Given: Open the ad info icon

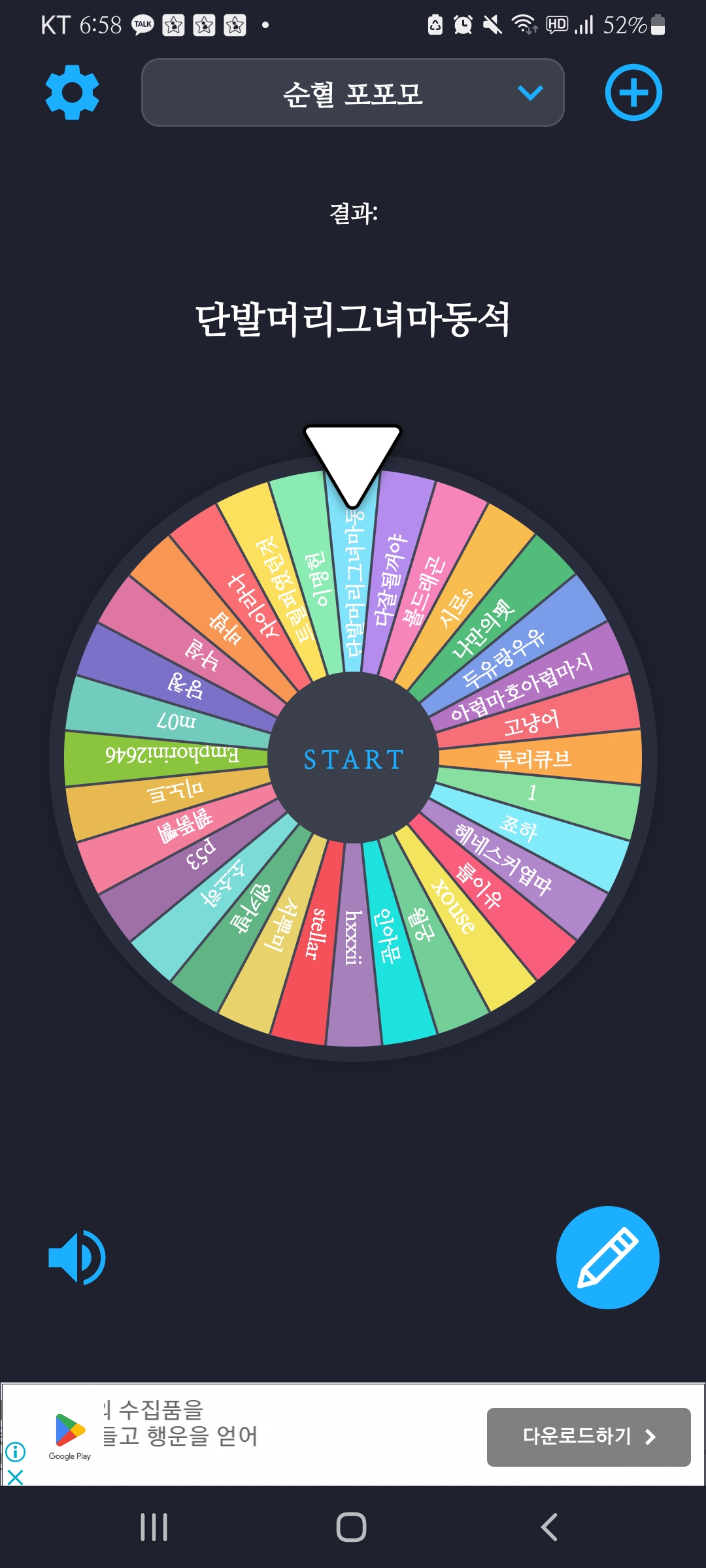Looking at the screenshot, I should point(16,1452).
